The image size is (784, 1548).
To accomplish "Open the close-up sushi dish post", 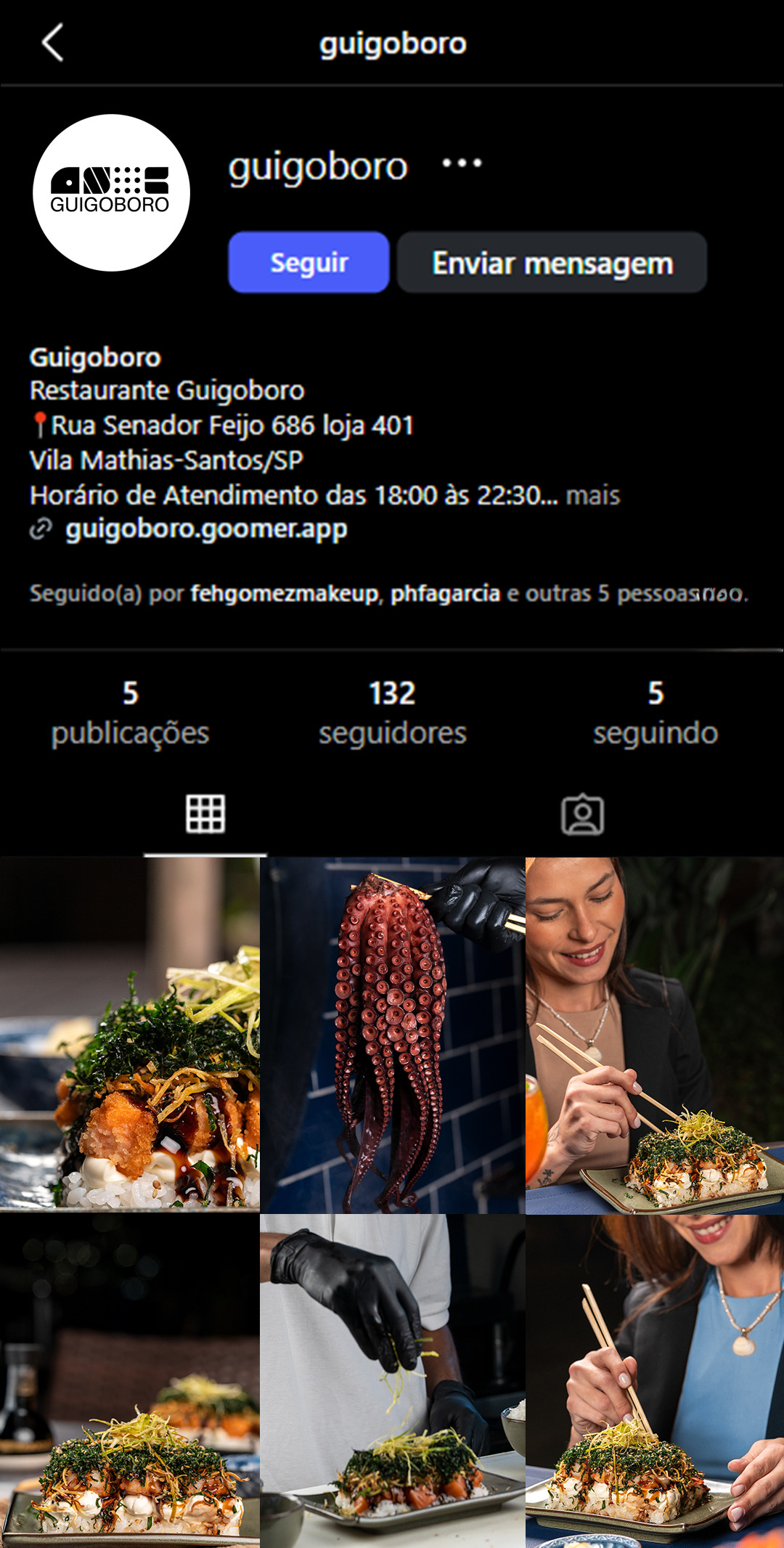I will click(x=129, y=1034).
